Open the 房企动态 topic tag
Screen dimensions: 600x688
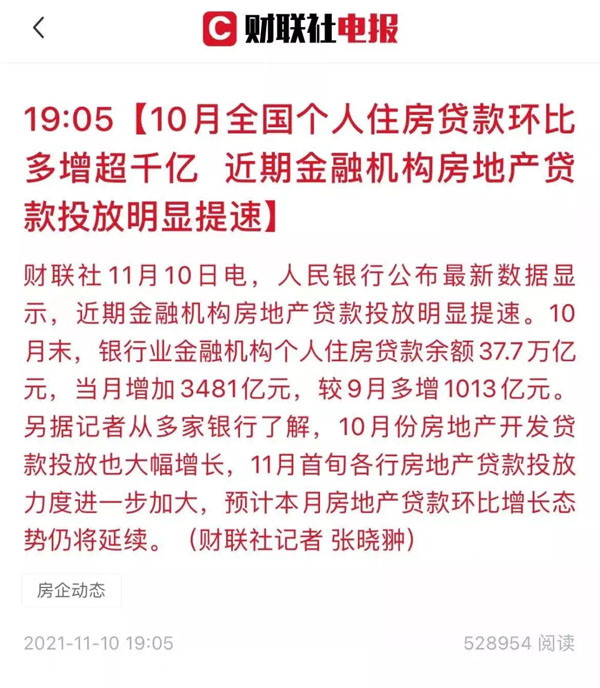[71, 590]
